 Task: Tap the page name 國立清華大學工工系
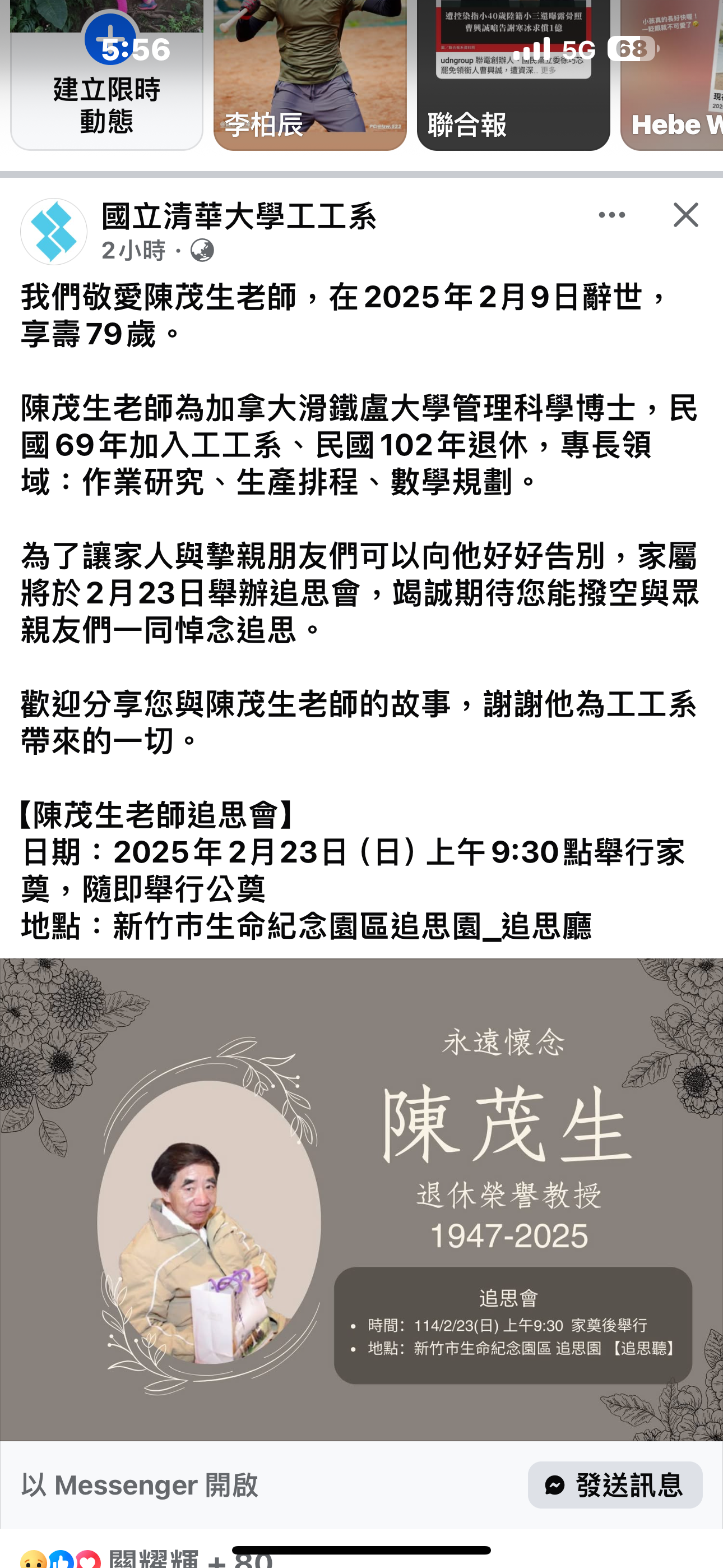coord(239,216)
